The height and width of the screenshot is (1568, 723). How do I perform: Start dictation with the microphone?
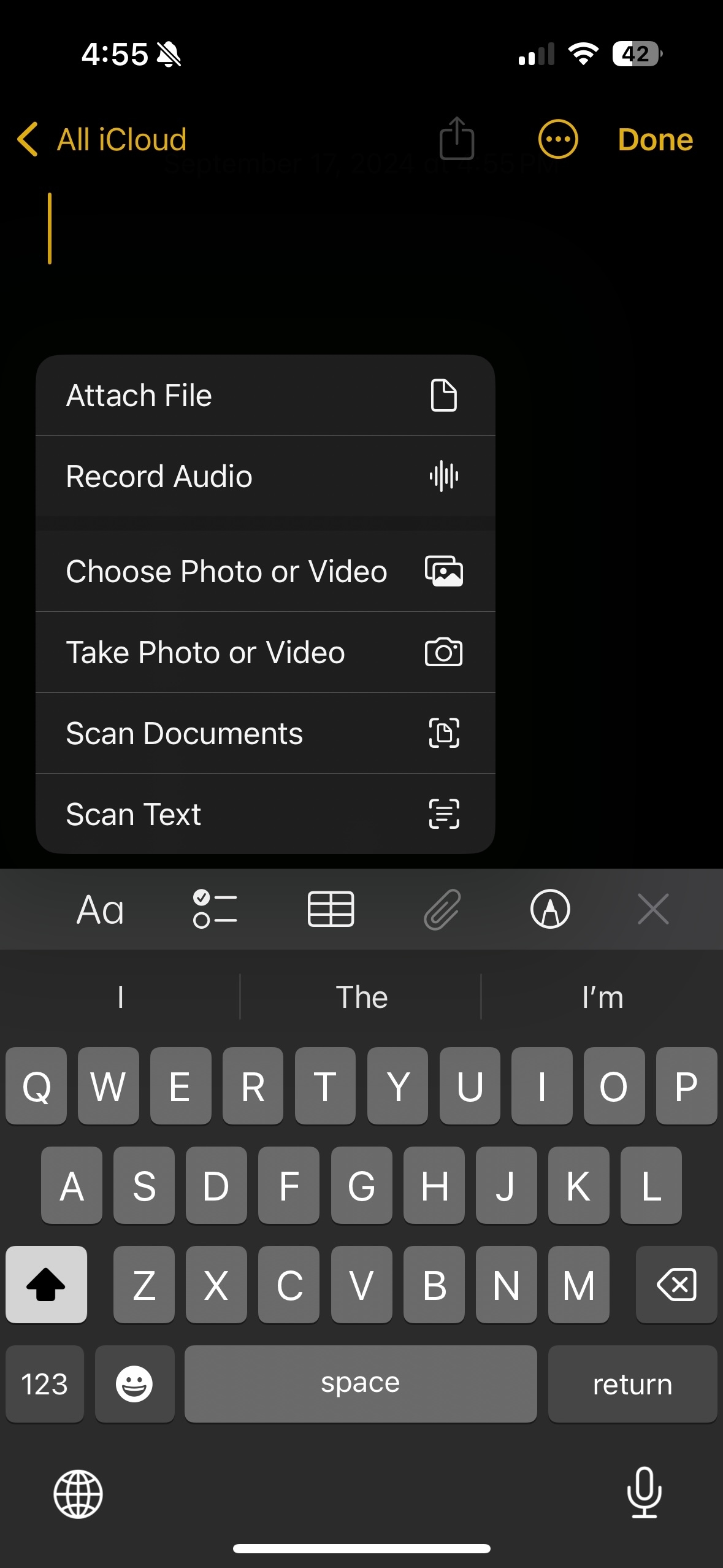click(644, 1492)
